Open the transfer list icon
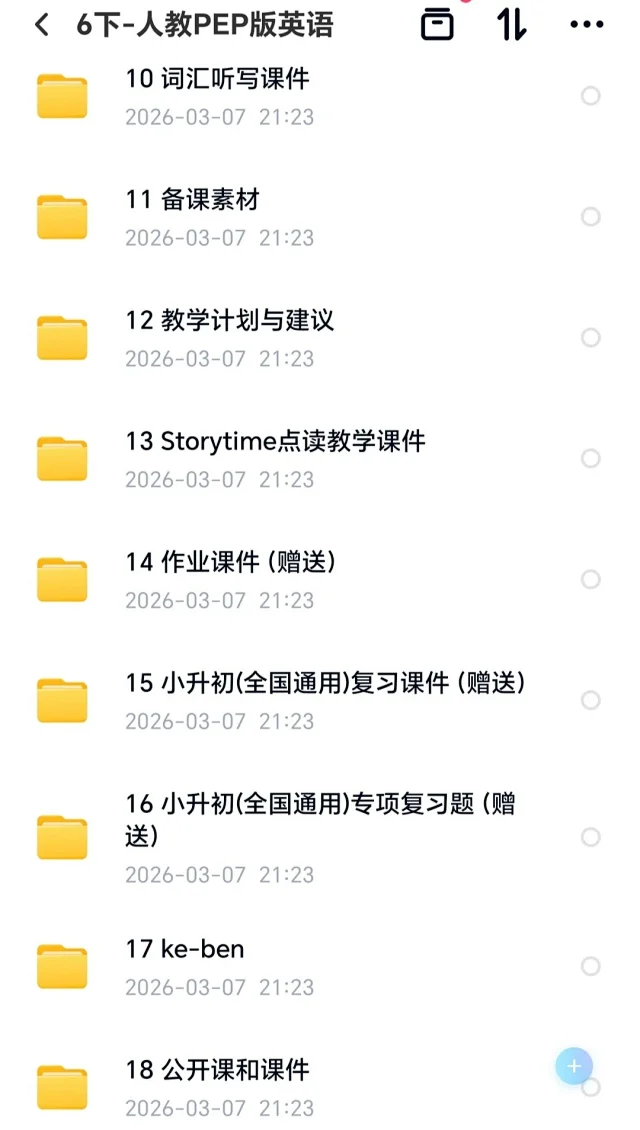This screenshot has width=640, height=1130. 437,25
